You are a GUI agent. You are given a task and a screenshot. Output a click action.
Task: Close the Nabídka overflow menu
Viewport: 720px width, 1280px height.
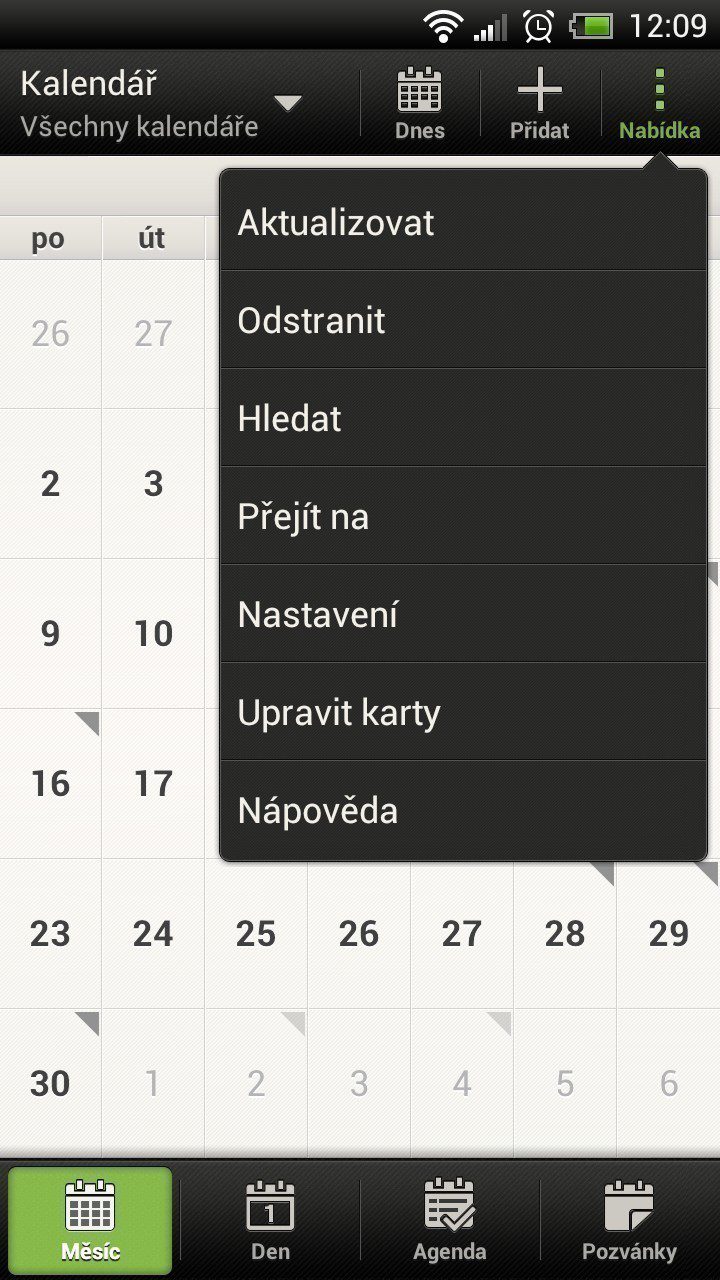point(660,104)
